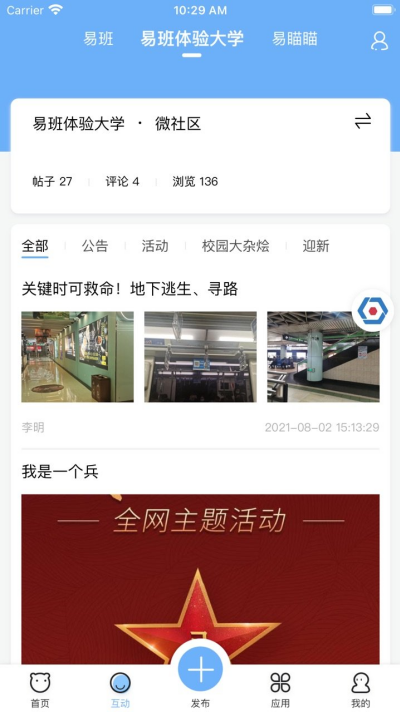Select the 全部 category tab
Image resolution: width=400 pixels, height=712 pixels.
coord(35,246)
